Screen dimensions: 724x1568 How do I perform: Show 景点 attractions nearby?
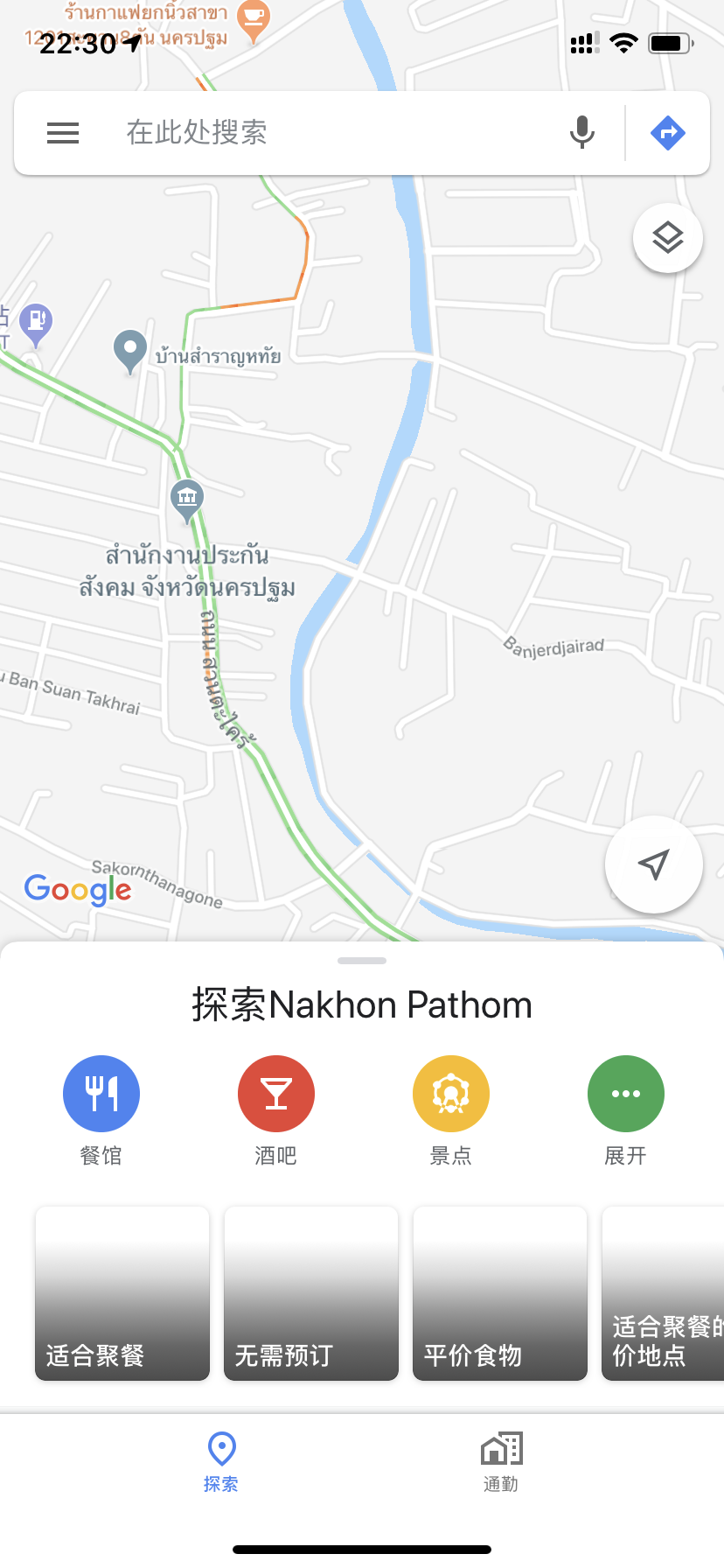coord(451,1095)
